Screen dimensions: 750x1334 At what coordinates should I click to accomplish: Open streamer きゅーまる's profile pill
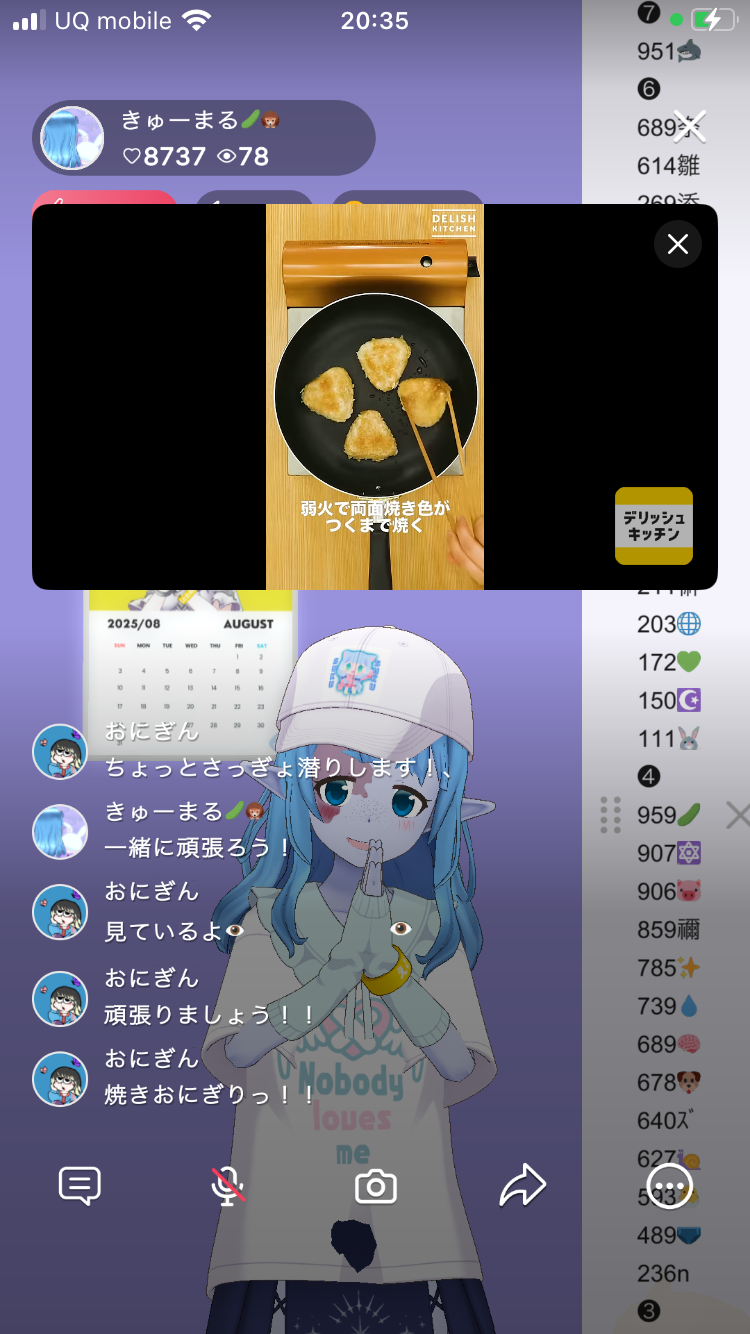point(204,138)
